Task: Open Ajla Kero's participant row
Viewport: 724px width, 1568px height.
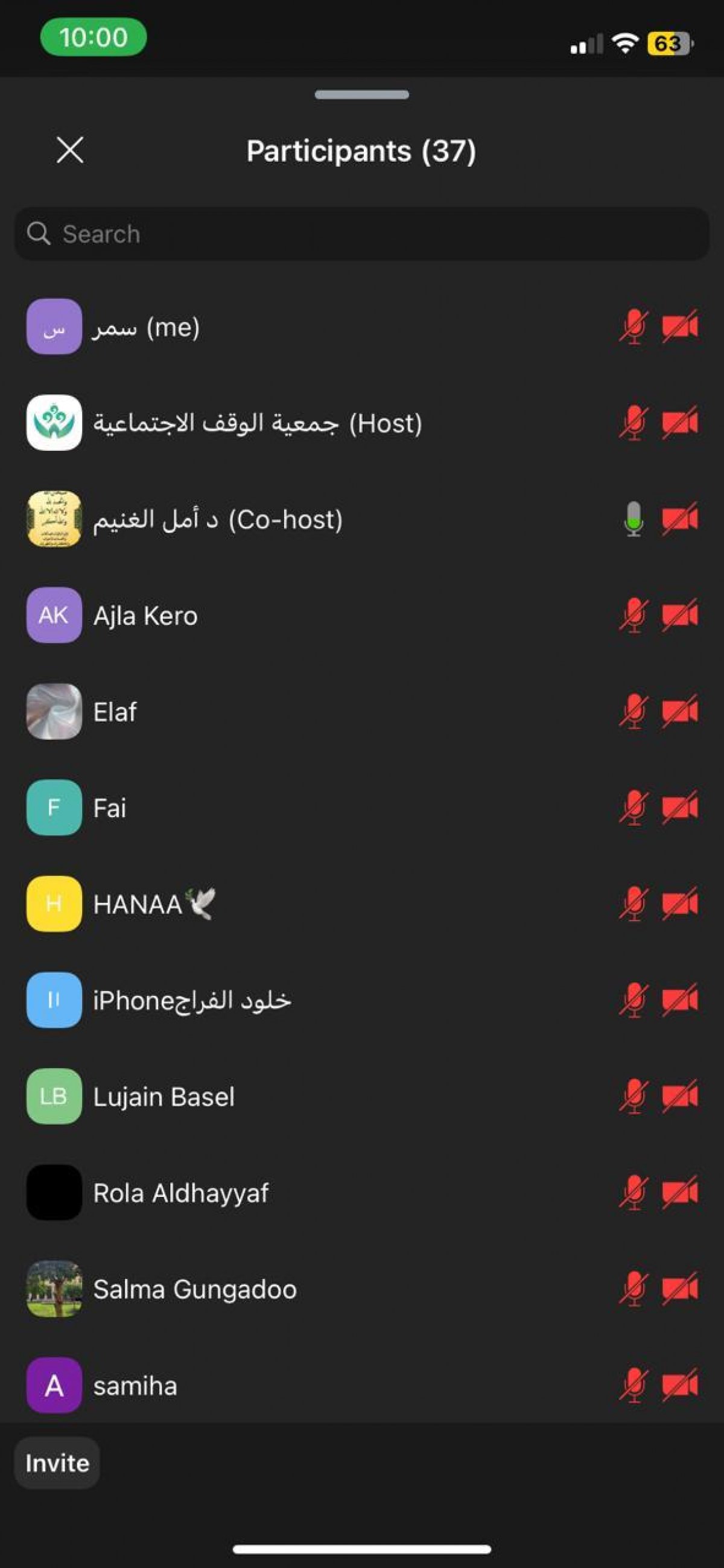Action: click(x=362, y=616)
